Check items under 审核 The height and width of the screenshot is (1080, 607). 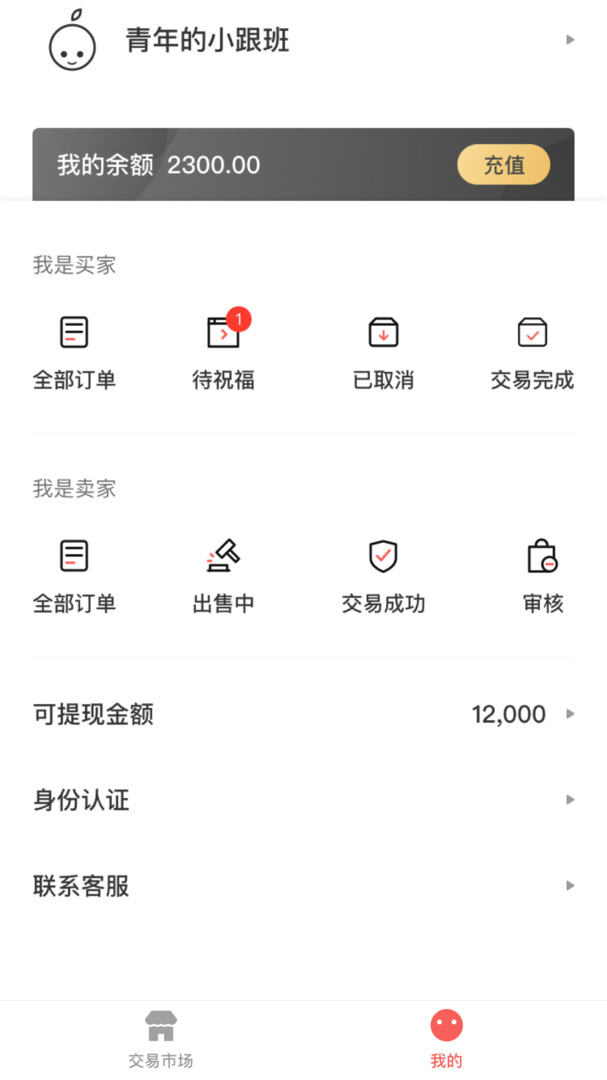[542, 576]
